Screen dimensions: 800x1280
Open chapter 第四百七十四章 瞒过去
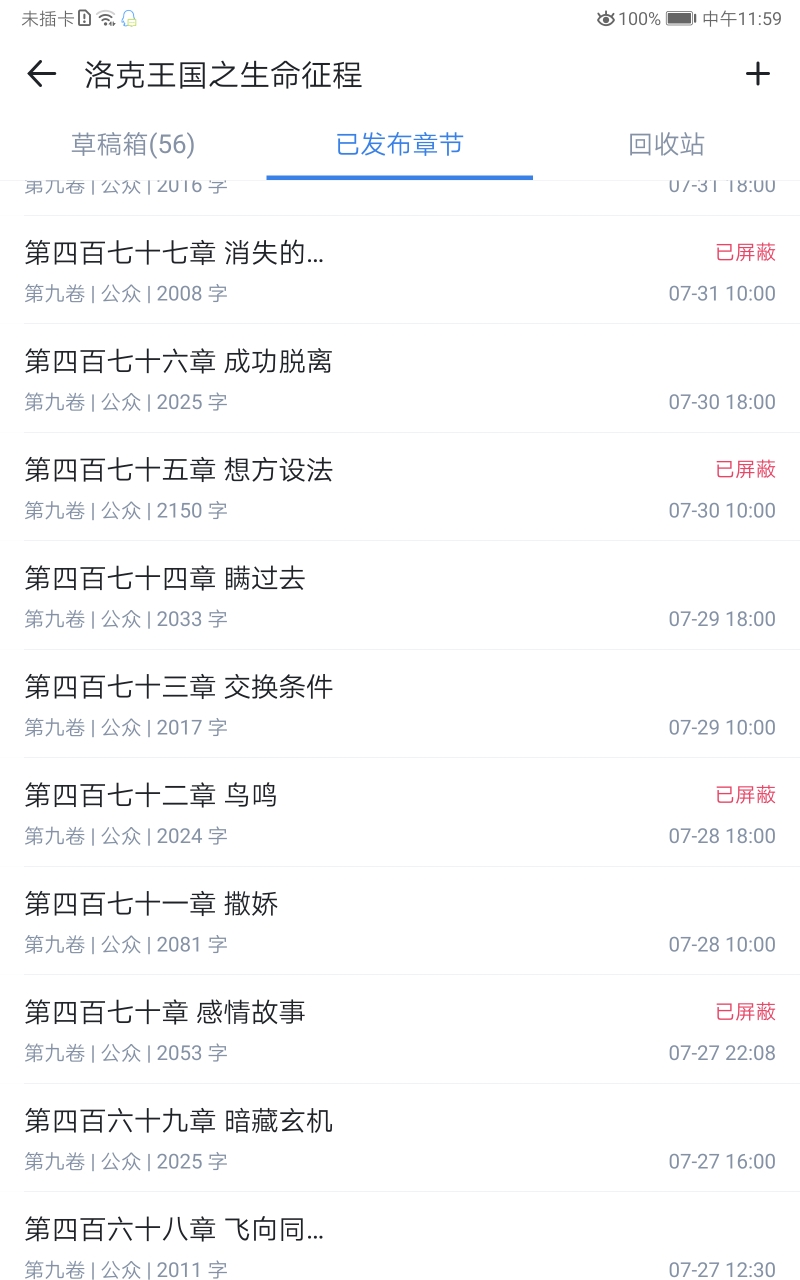coord(165,579)
